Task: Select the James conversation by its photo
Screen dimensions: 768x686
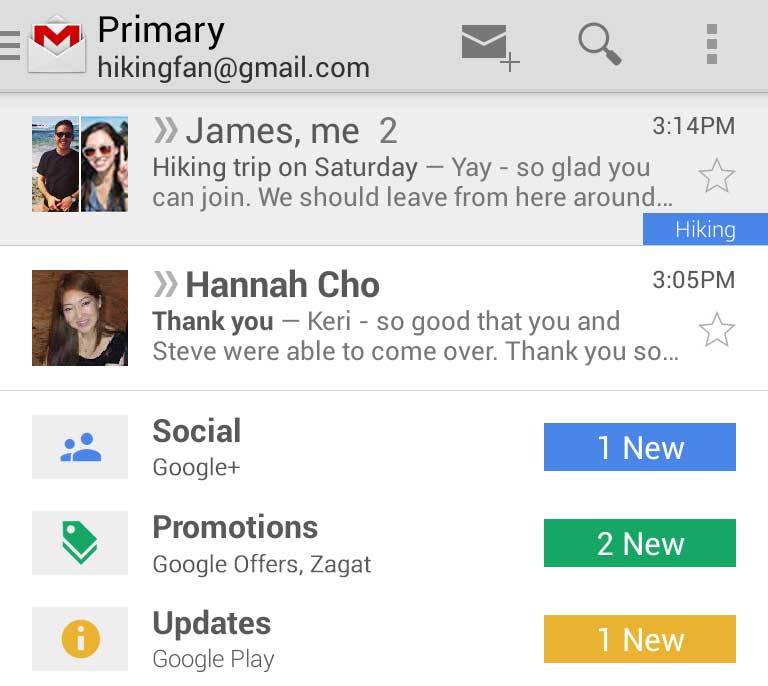Action: [x=80, y=164]
